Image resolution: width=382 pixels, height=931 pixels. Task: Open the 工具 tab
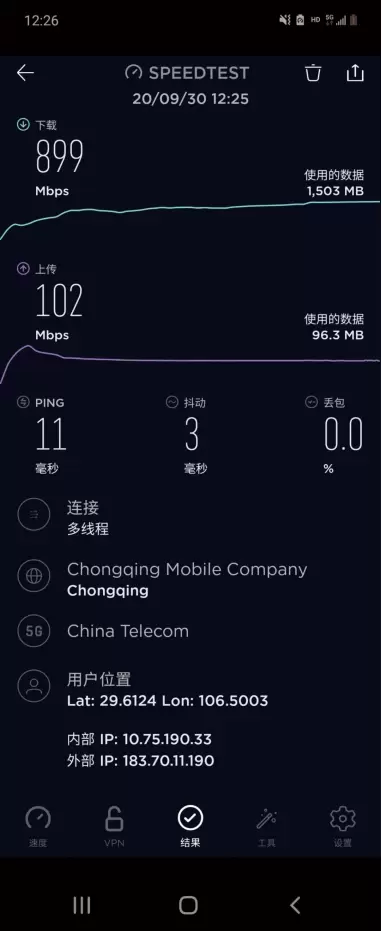tap(266, 826)
